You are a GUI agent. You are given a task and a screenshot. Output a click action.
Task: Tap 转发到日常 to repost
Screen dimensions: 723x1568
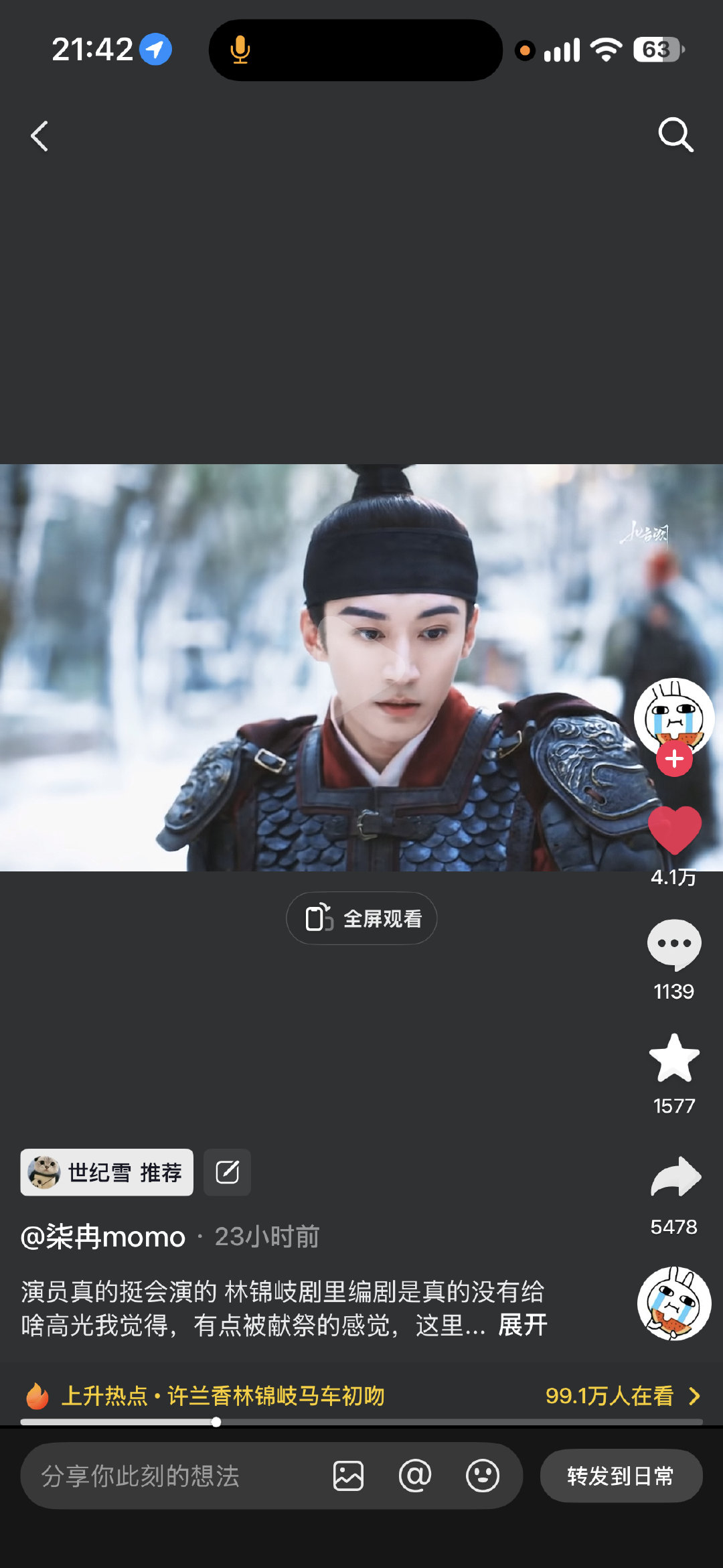621,1476
